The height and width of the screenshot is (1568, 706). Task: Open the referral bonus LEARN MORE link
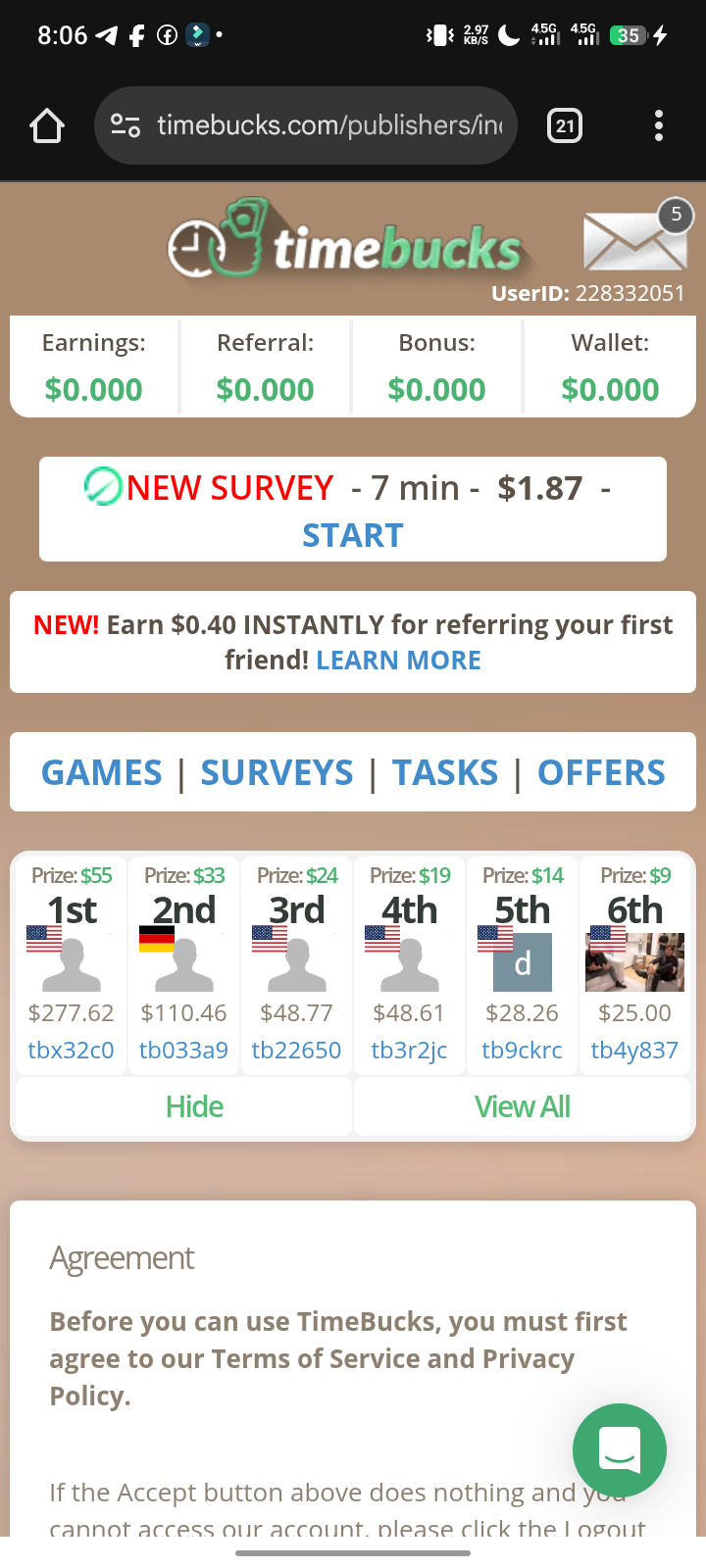coord(398,660)
